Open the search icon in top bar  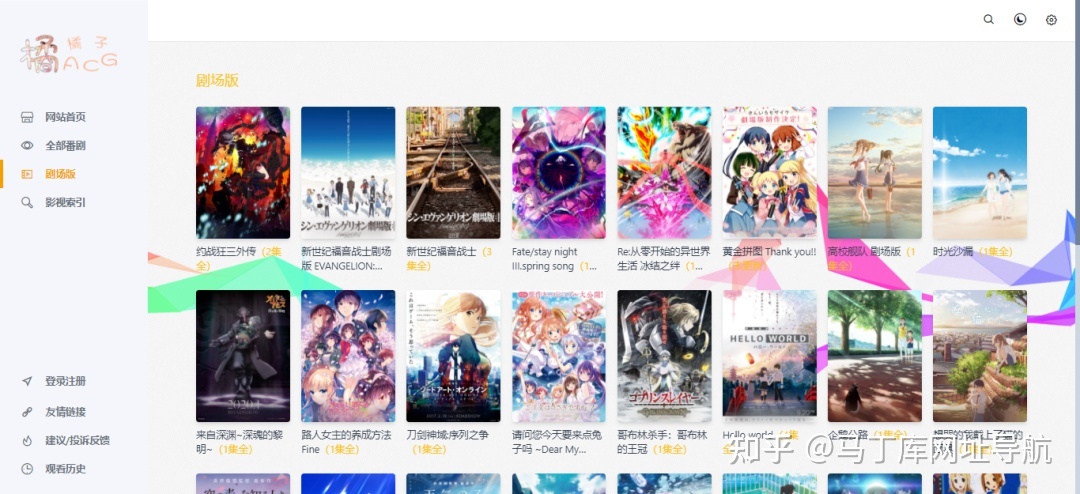pos(989,20)
